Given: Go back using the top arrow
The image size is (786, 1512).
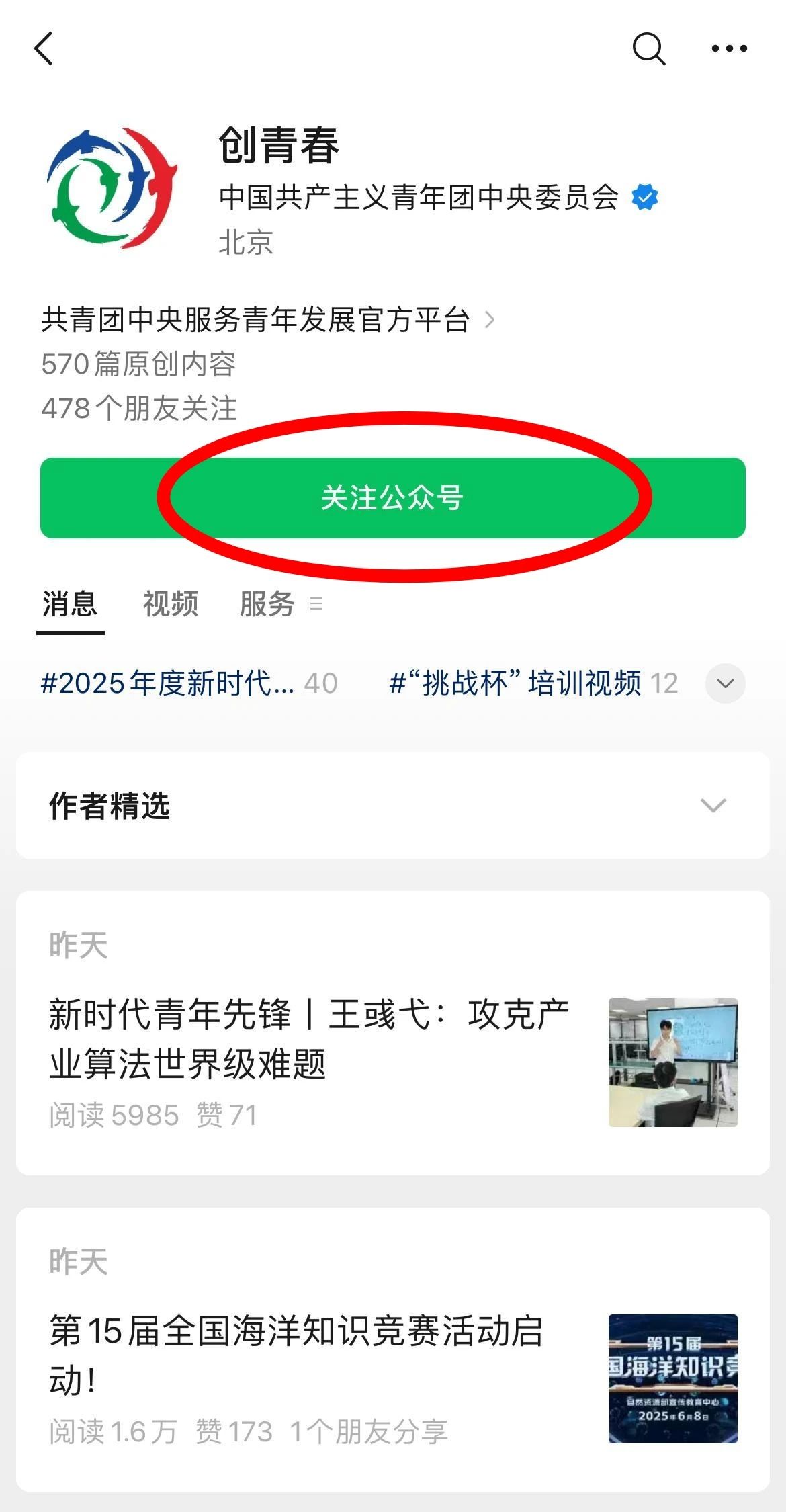Looking at the screenshot, I should [44, 48].
